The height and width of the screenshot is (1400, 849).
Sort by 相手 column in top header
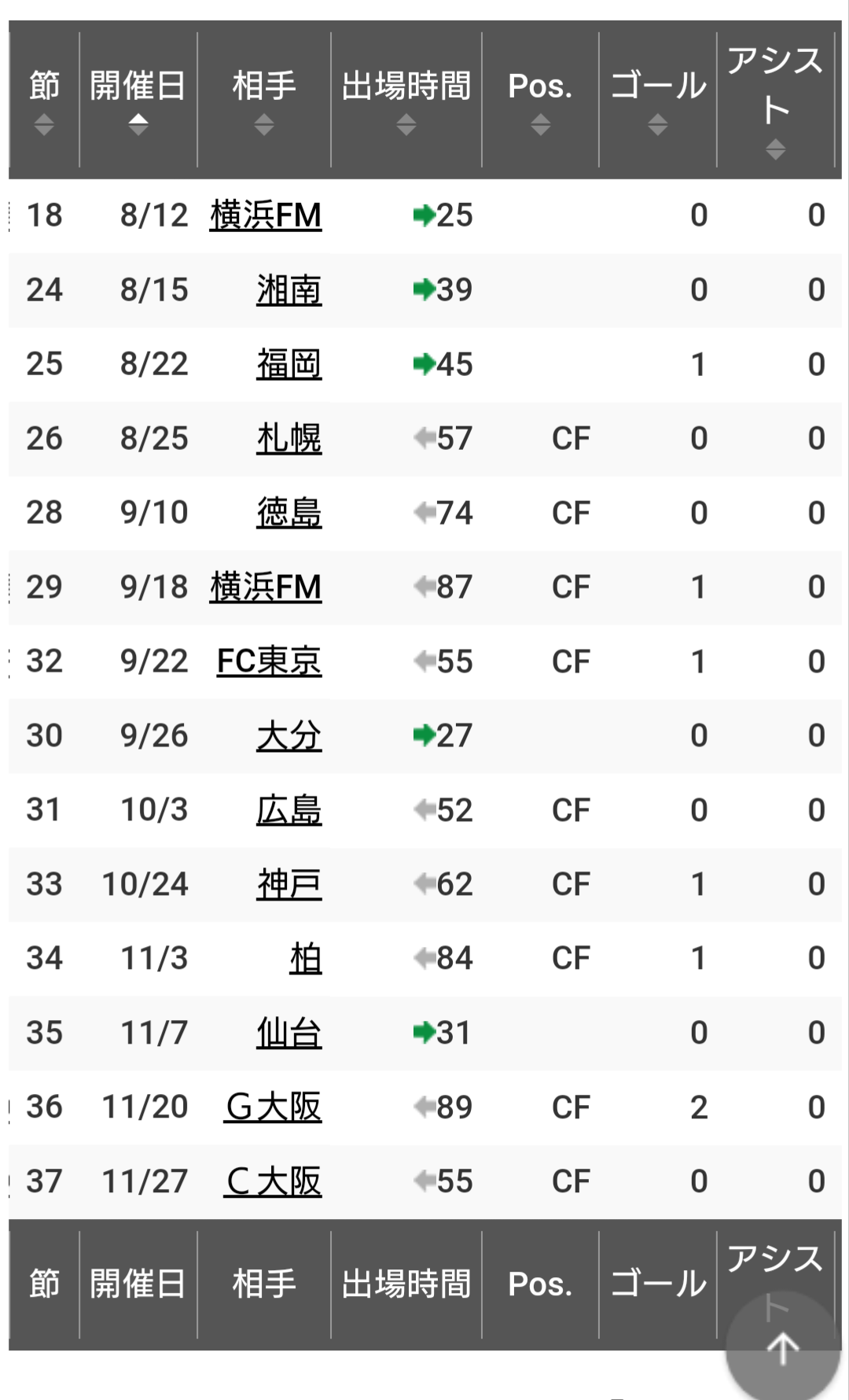point(264,100)
